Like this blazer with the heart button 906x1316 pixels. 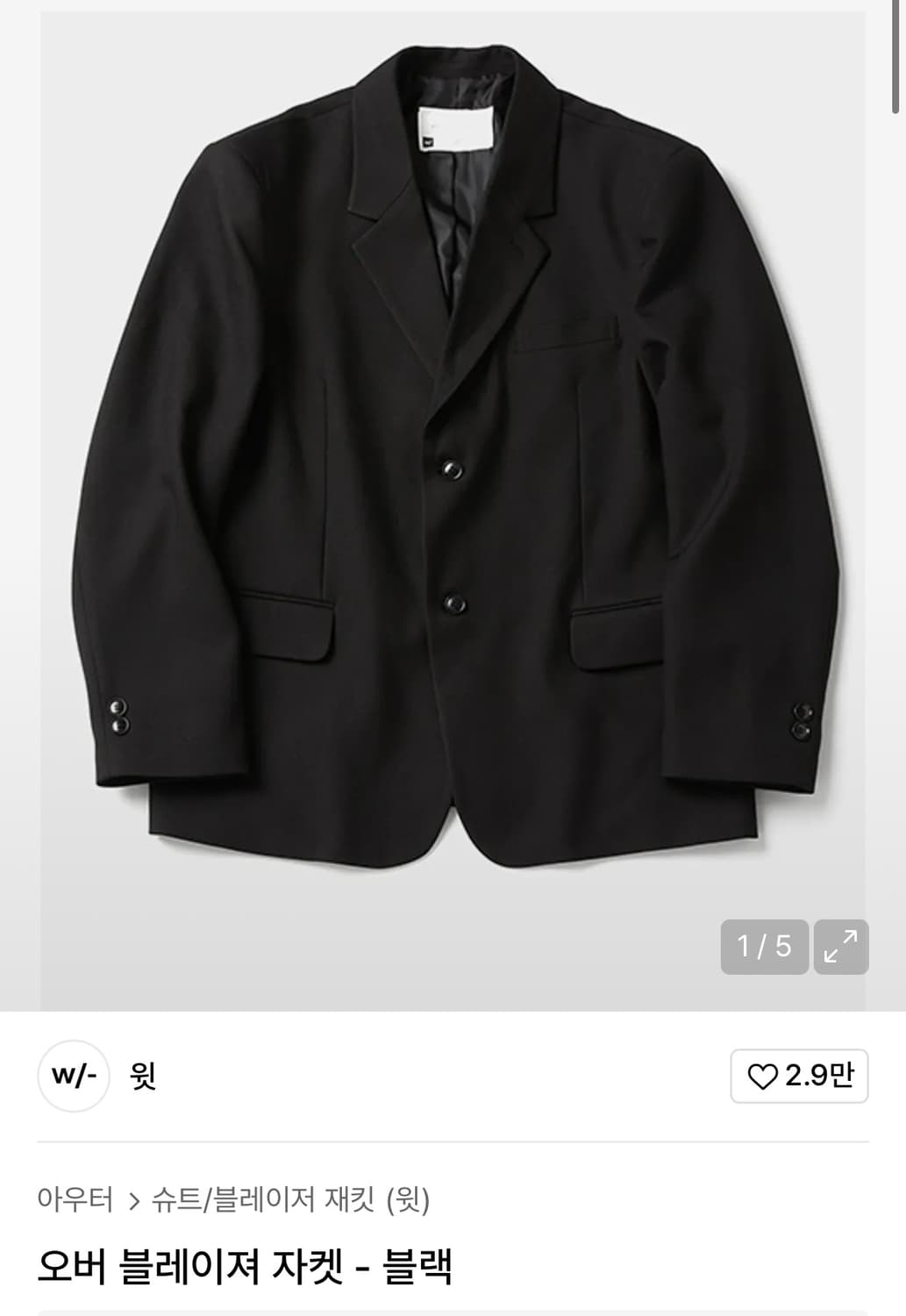pos(798,1076)
